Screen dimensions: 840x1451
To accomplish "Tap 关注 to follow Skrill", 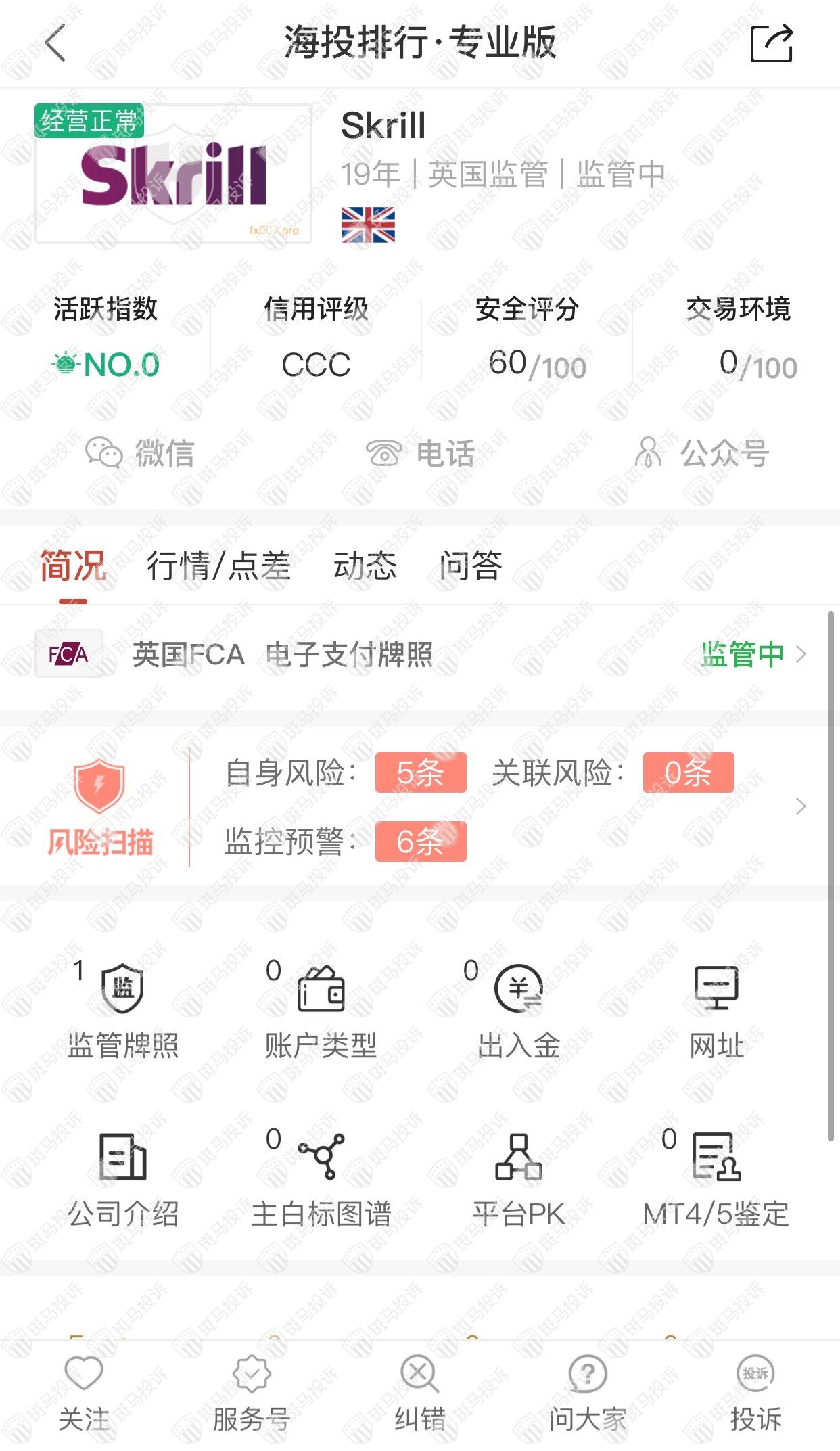I will click(84, 1394).
